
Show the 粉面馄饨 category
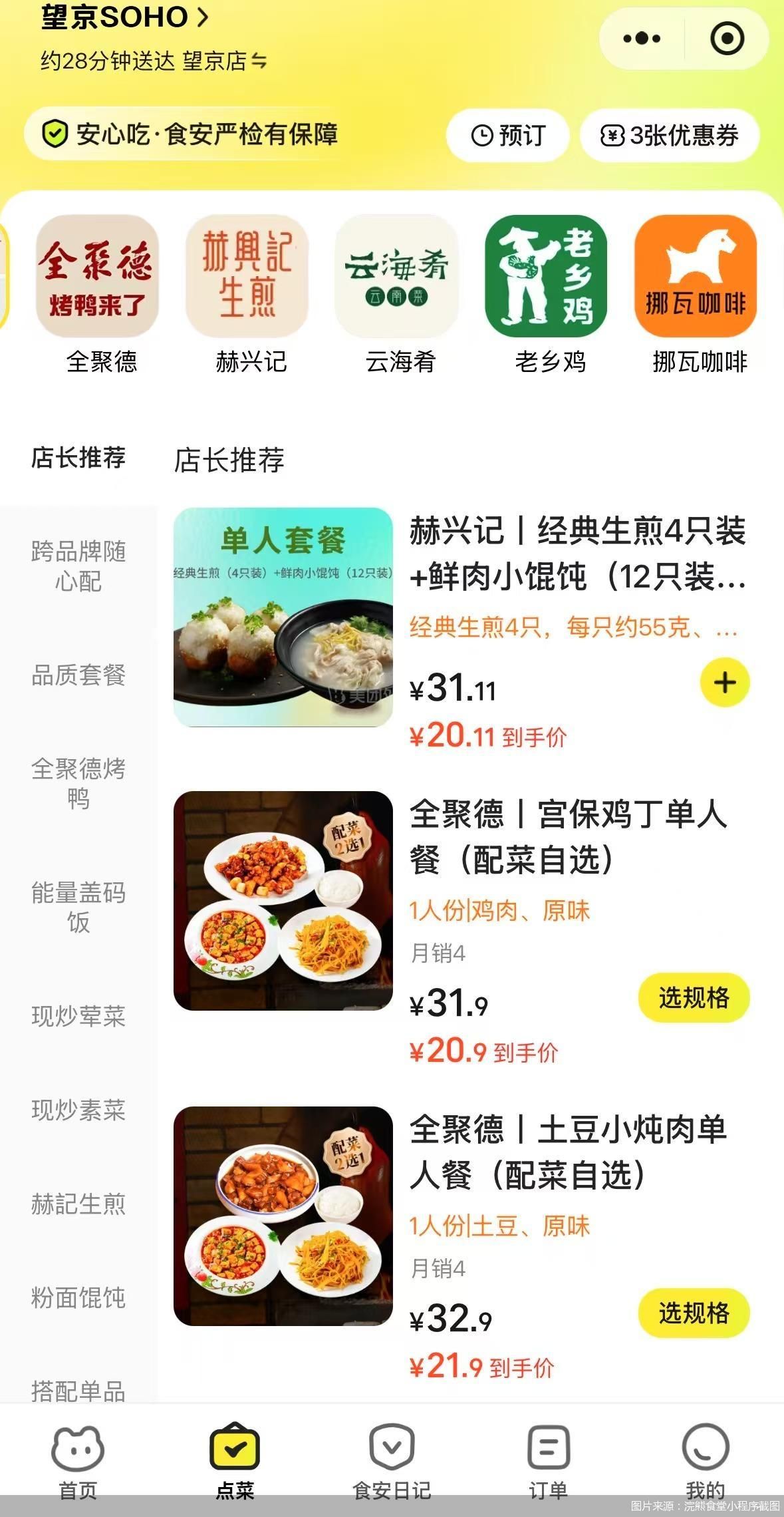point(78,1297)
